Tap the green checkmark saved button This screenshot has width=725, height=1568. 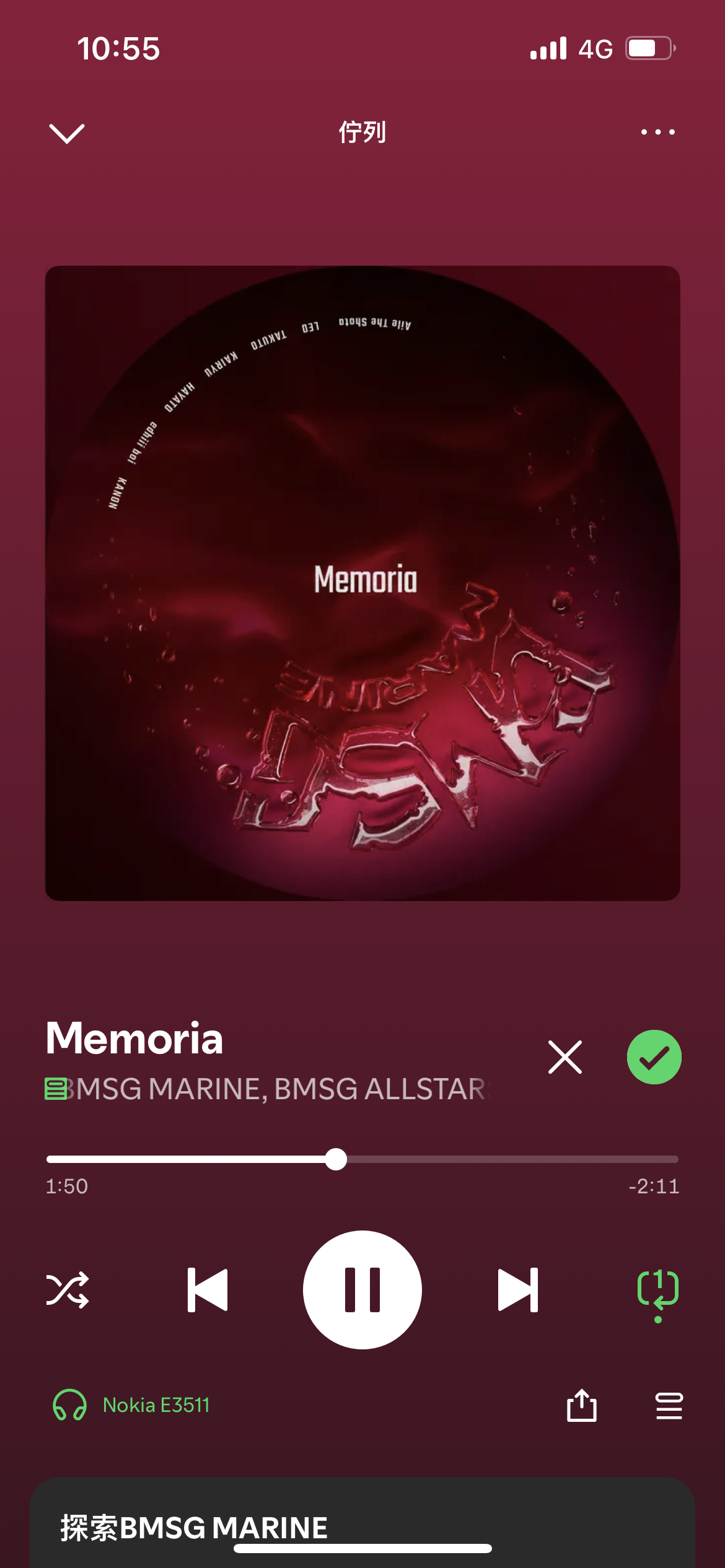(x=654, y=1057)
